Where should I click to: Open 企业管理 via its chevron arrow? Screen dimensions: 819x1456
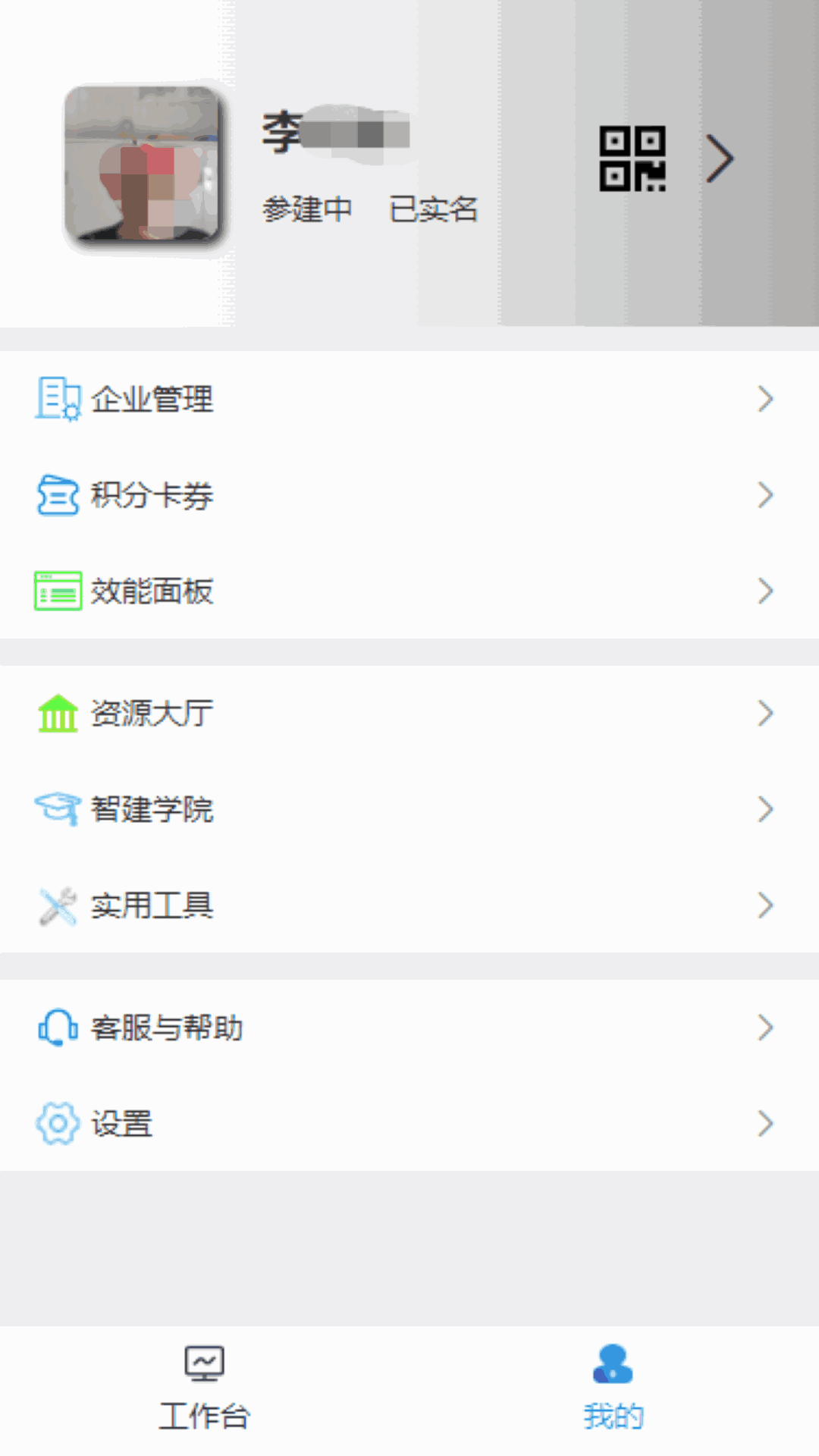click(765, 398)
